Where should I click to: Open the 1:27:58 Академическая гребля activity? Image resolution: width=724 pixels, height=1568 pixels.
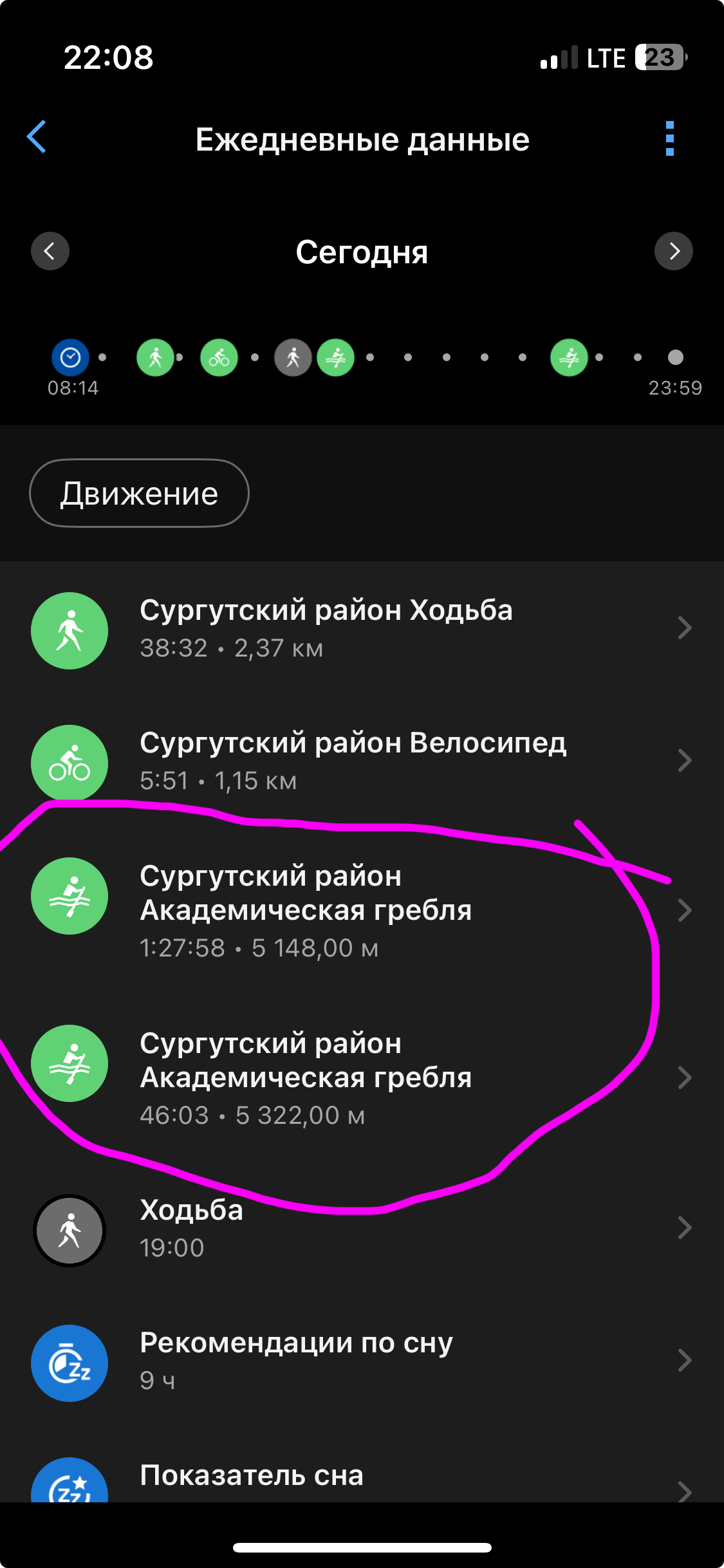(362, 910)
